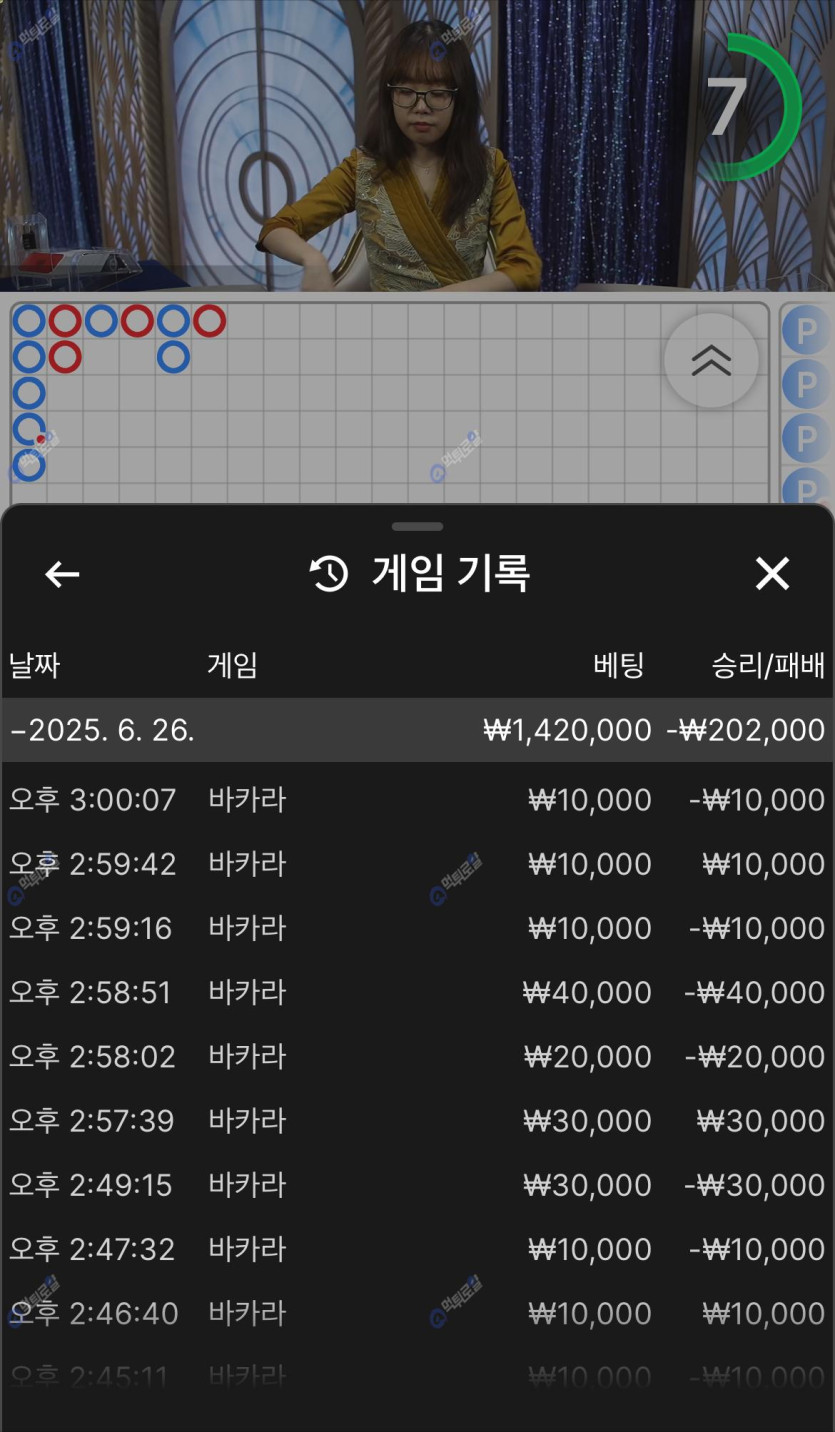Open the 오후 2:59:42 바카라 record
The width and height of the screenshot is (835, 1432).
(x=417, y=864)
